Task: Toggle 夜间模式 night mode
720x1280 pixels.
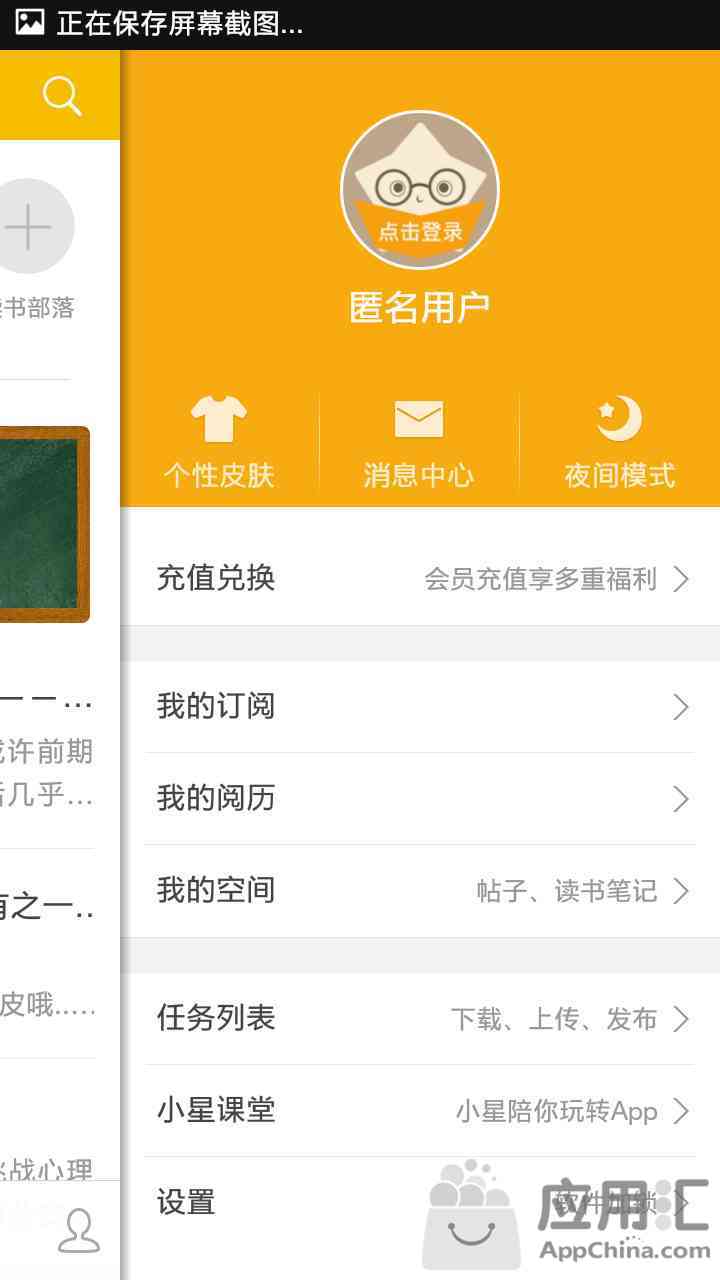Action: pos(619,442)
